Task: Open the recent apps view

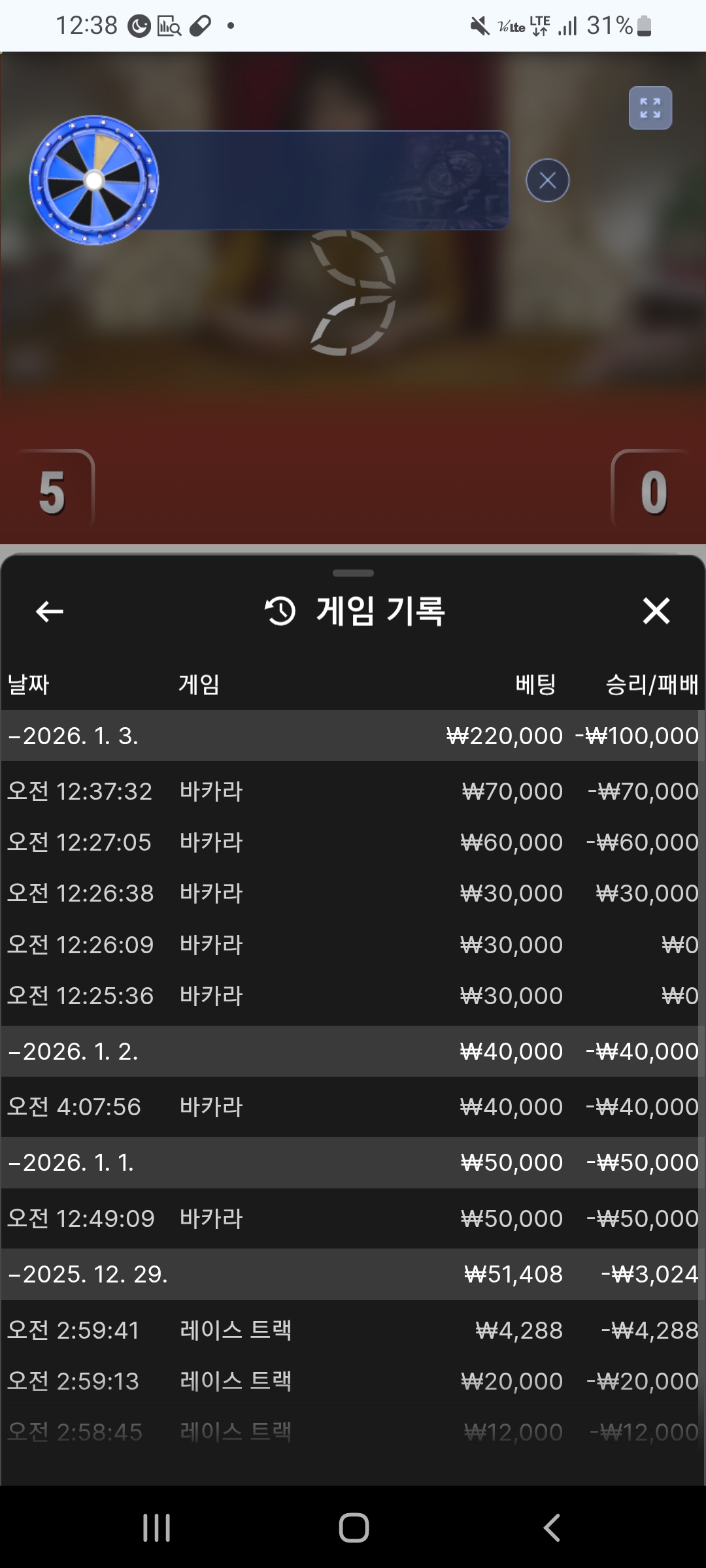Action: pyautogui.click(x=157, y=1528)
